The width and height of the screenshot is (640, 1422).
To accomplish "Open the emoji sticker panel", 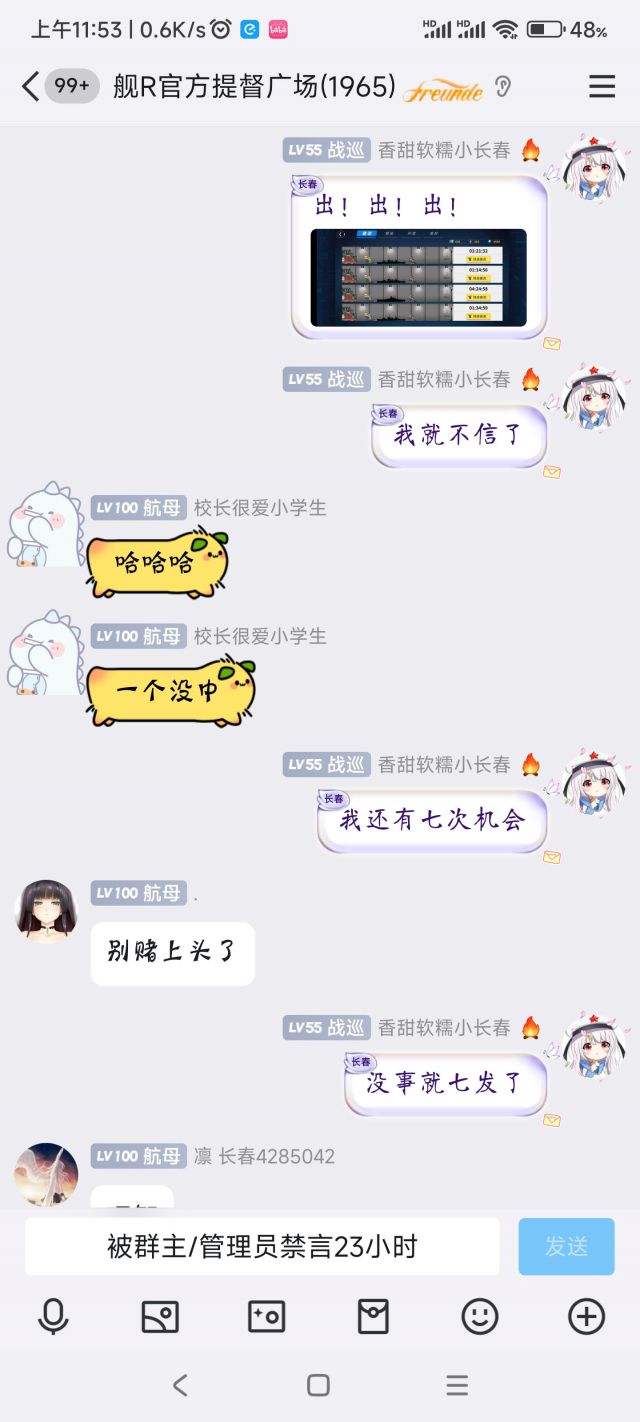I will (480, 1317).
